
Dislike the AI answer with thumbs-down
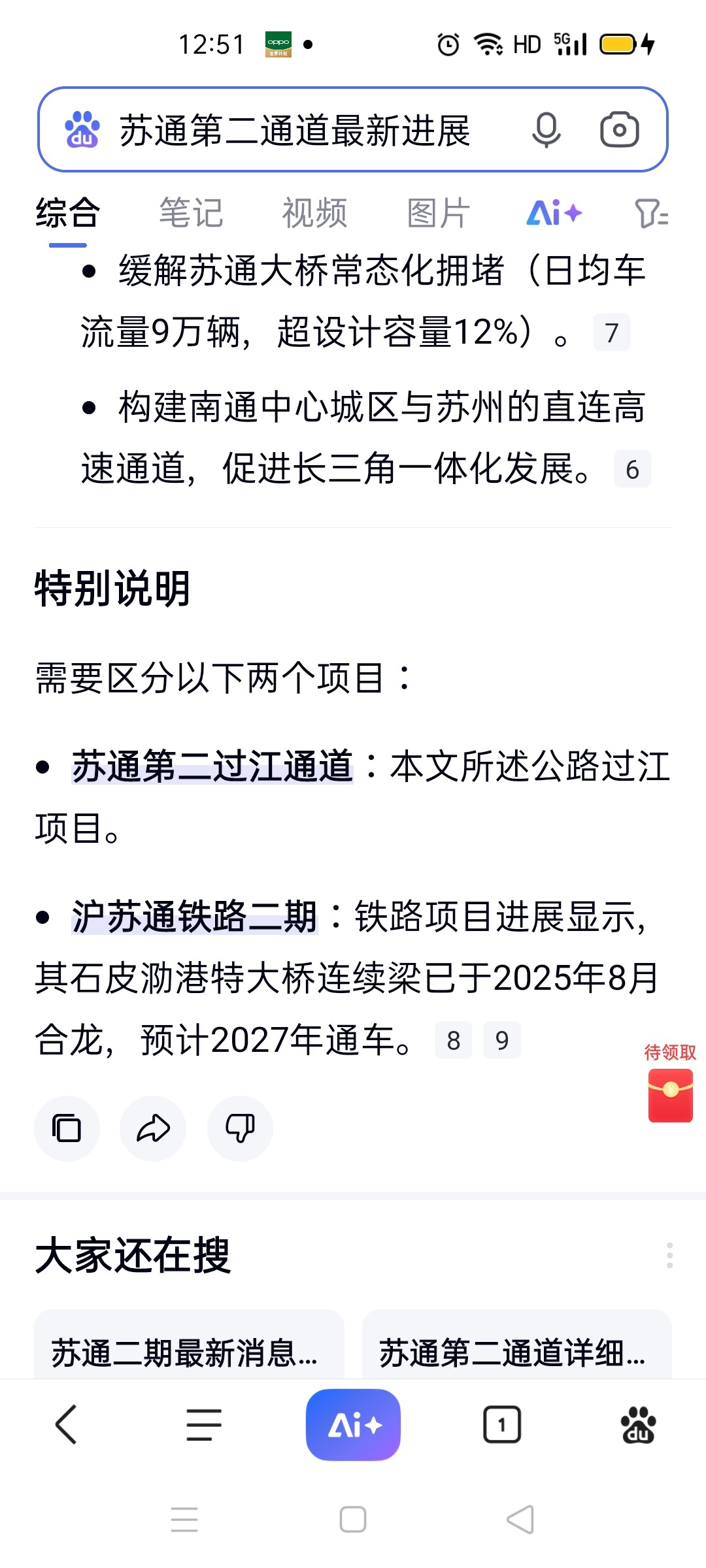point(240,1128)
